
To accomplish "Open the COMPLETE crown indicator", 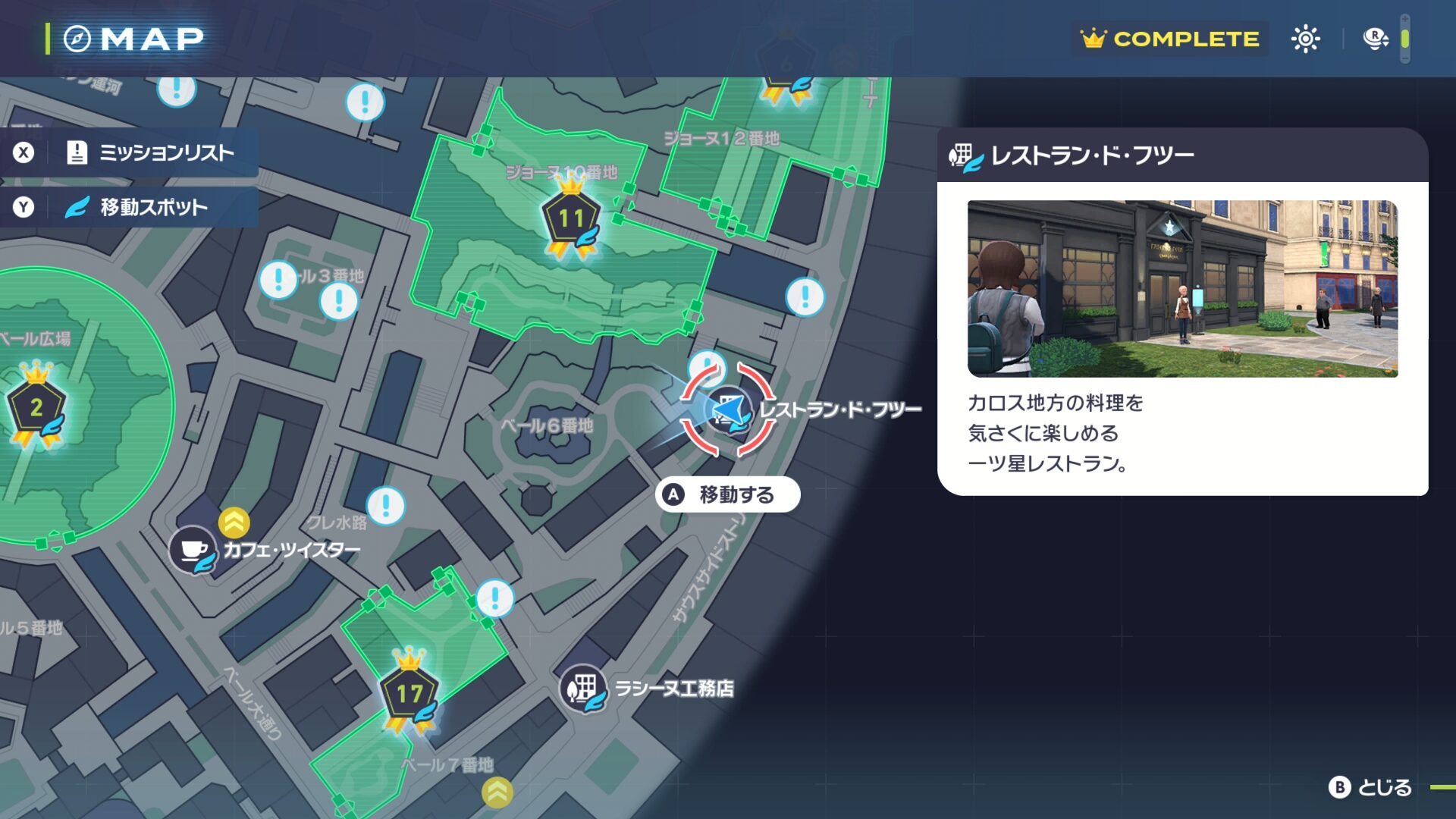I will click(1171, 39).
